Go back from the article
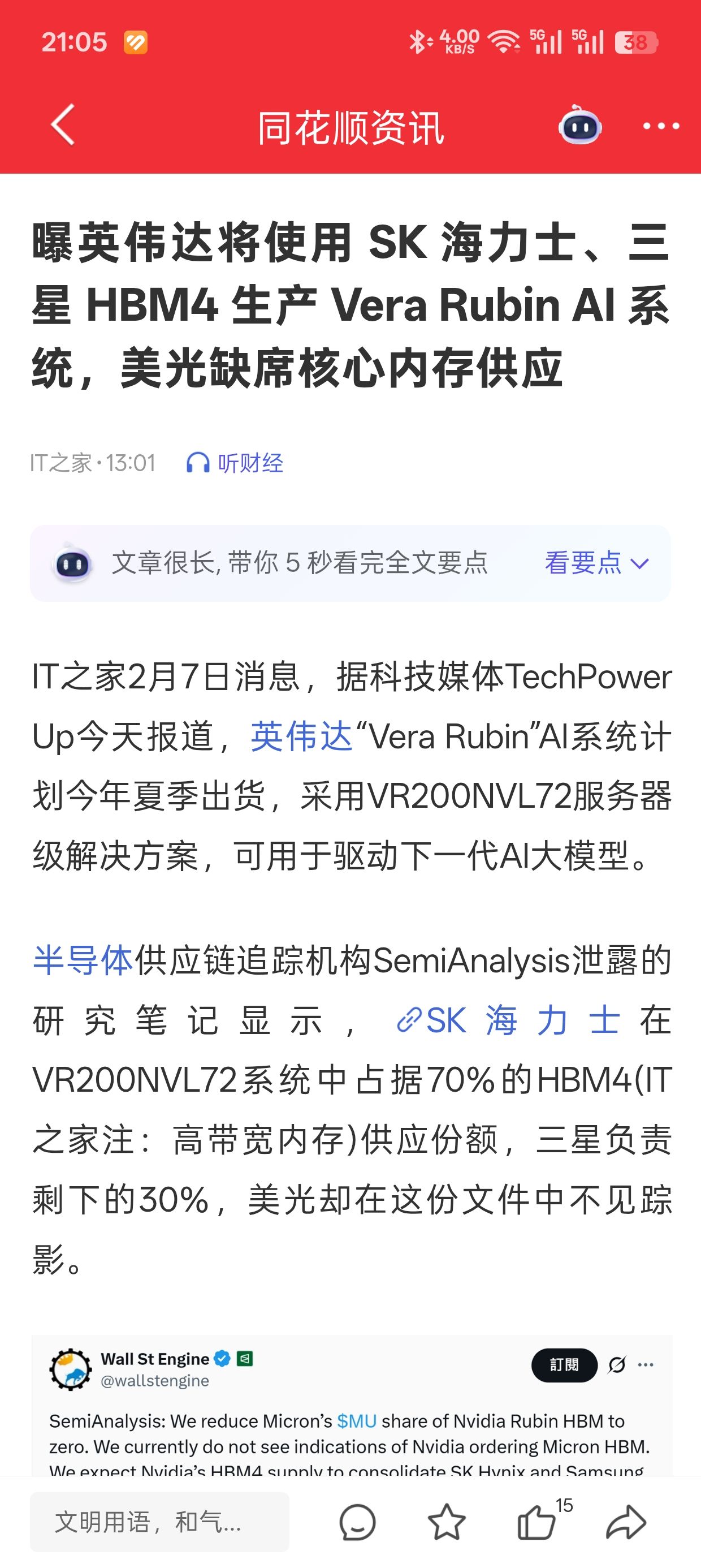Screen dimensions: 701x1568 [63, 126]
